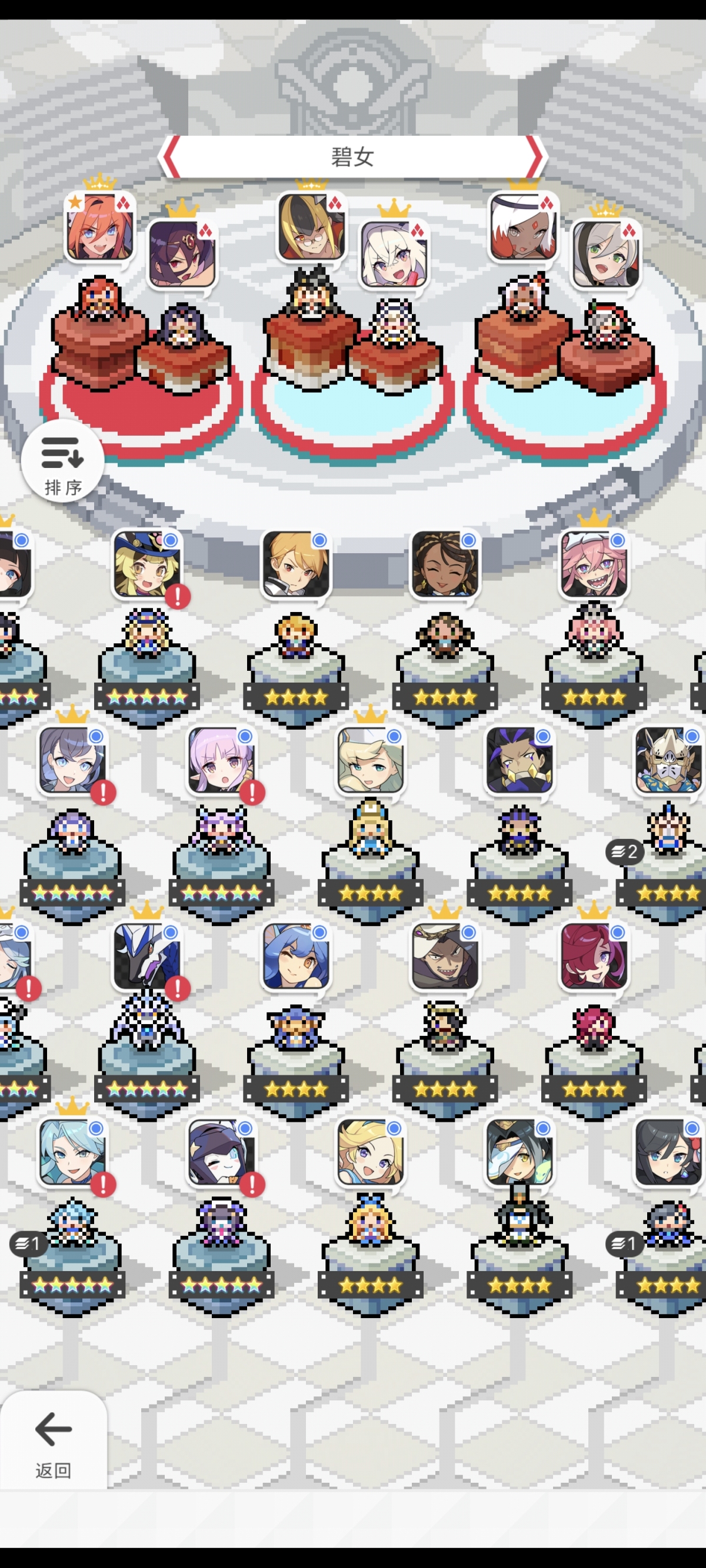Choose the pink-haired sharp-toothed hero

(594, 564)
